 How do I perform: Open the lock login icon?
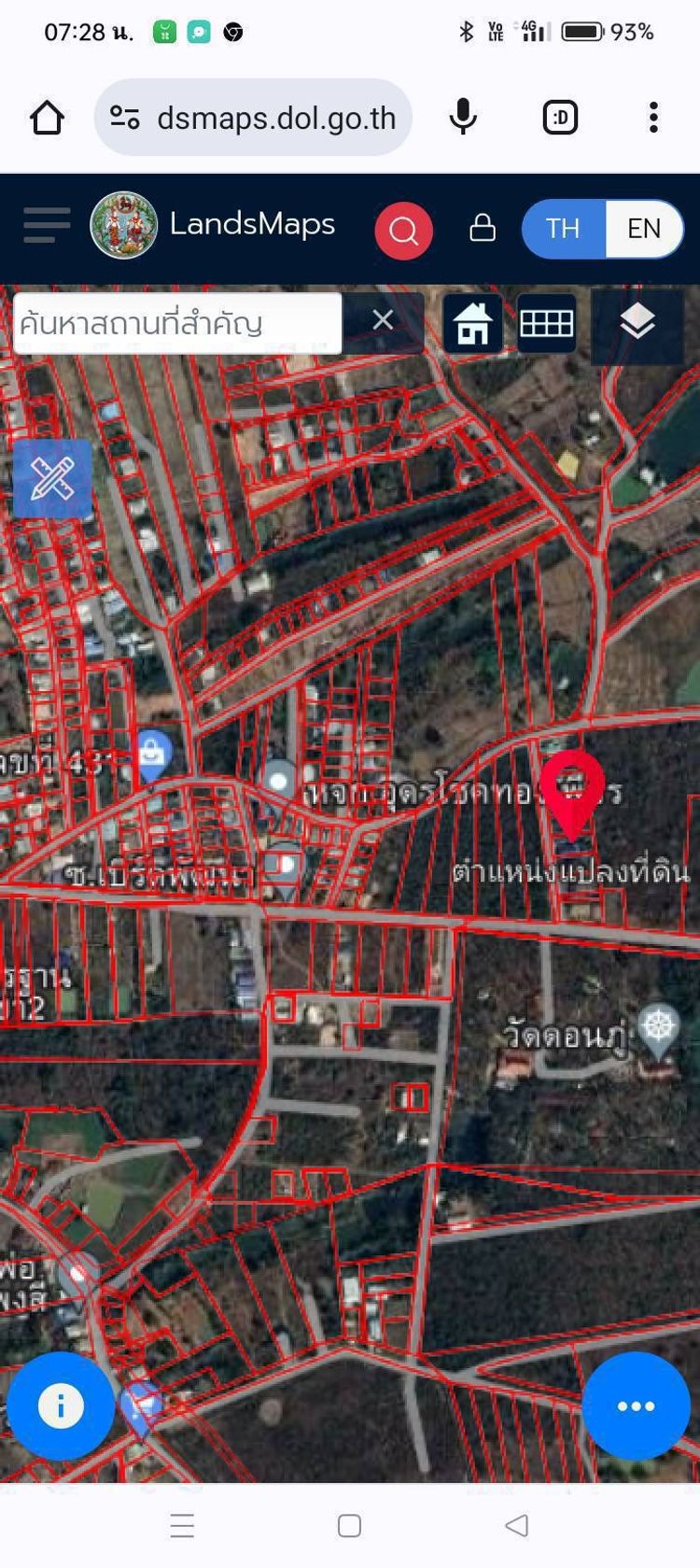click(482, 228)
